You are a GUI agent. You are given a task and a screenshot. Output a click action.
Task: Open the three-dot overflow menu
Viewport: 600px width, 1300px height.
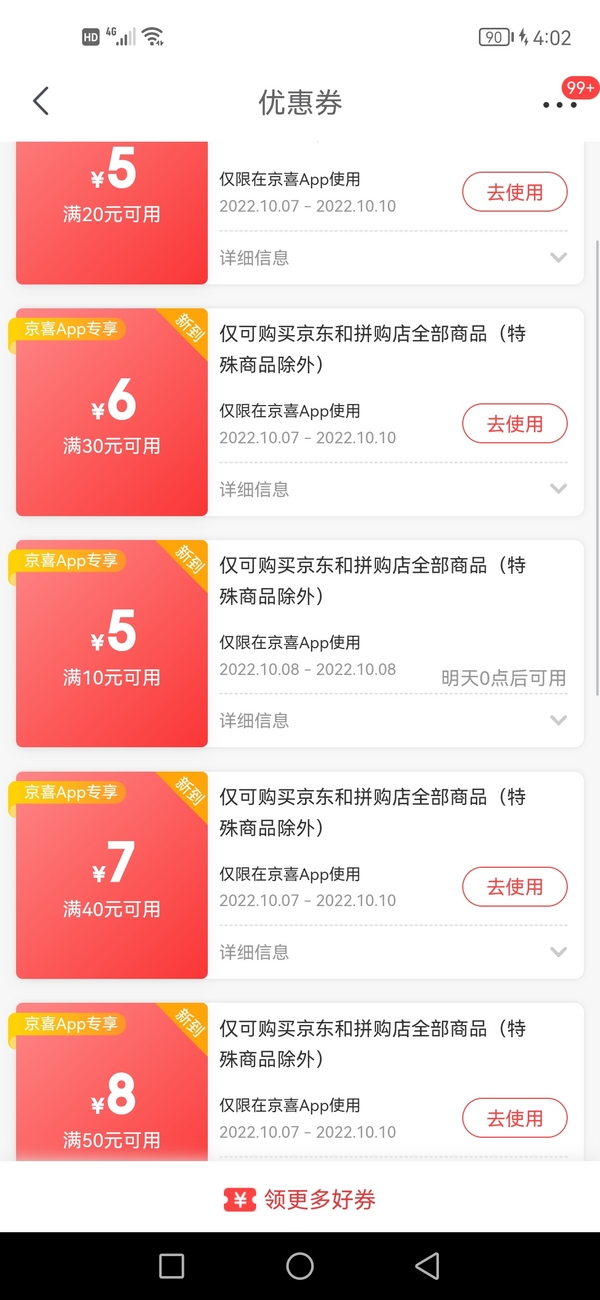point(560,104)
